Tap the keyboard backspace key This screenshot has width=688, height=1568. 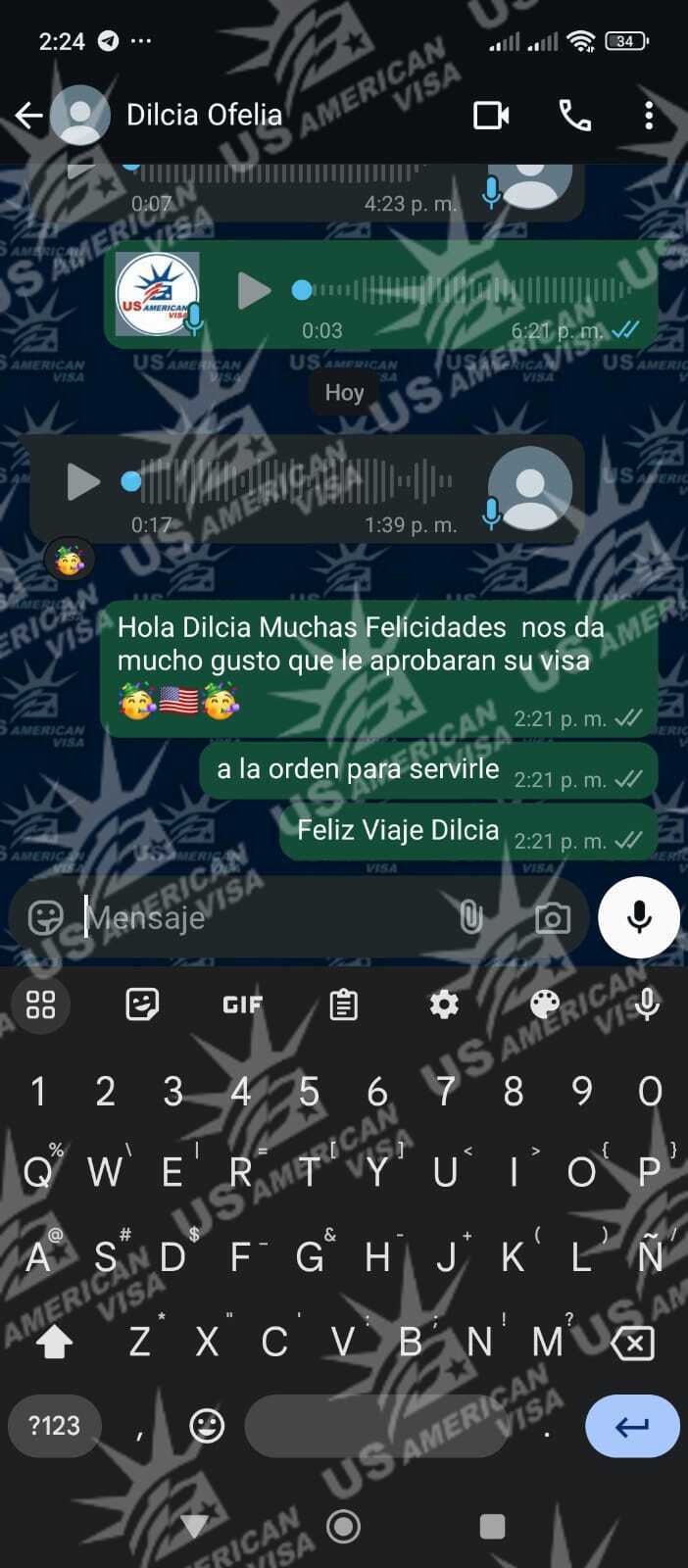coord(632,1342)
